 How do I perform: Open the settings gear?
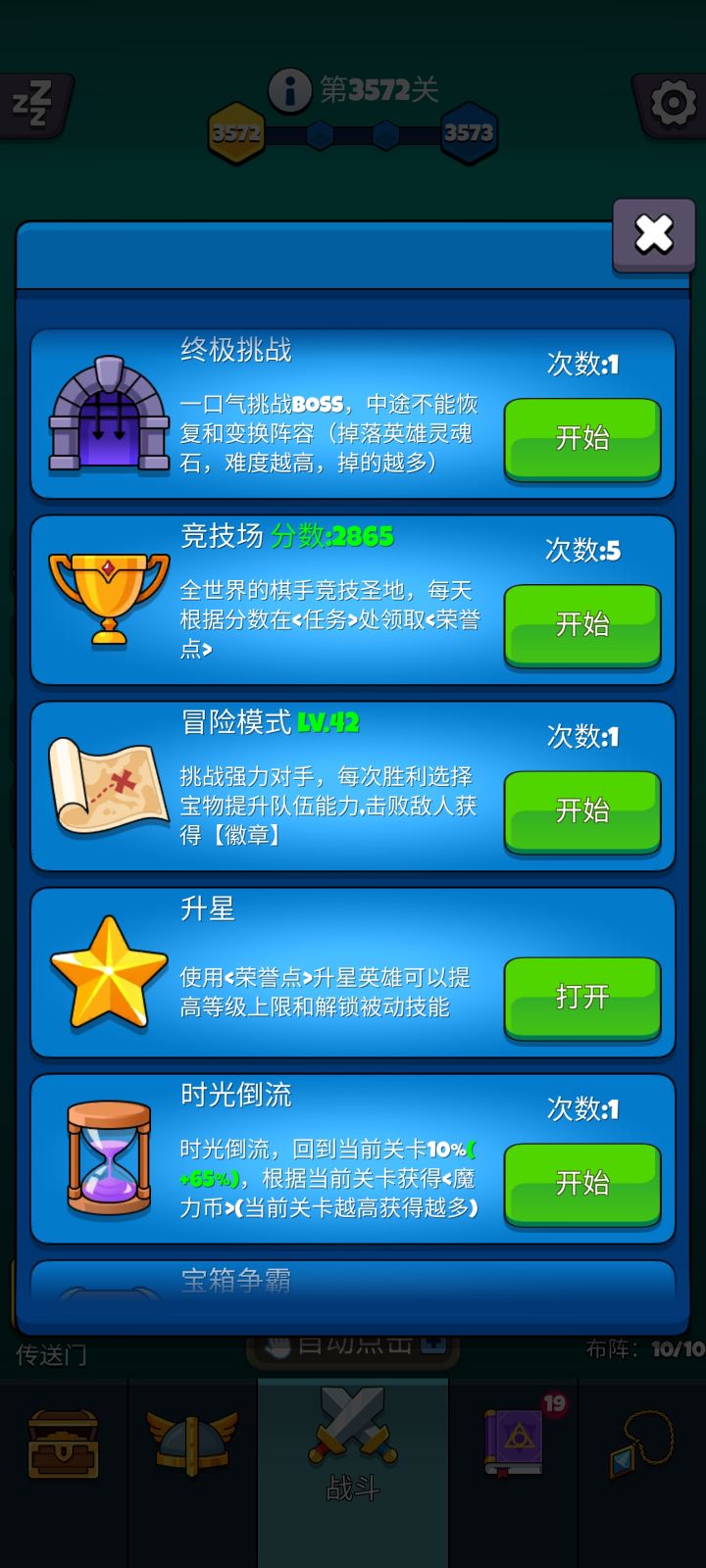coord(673,103)
